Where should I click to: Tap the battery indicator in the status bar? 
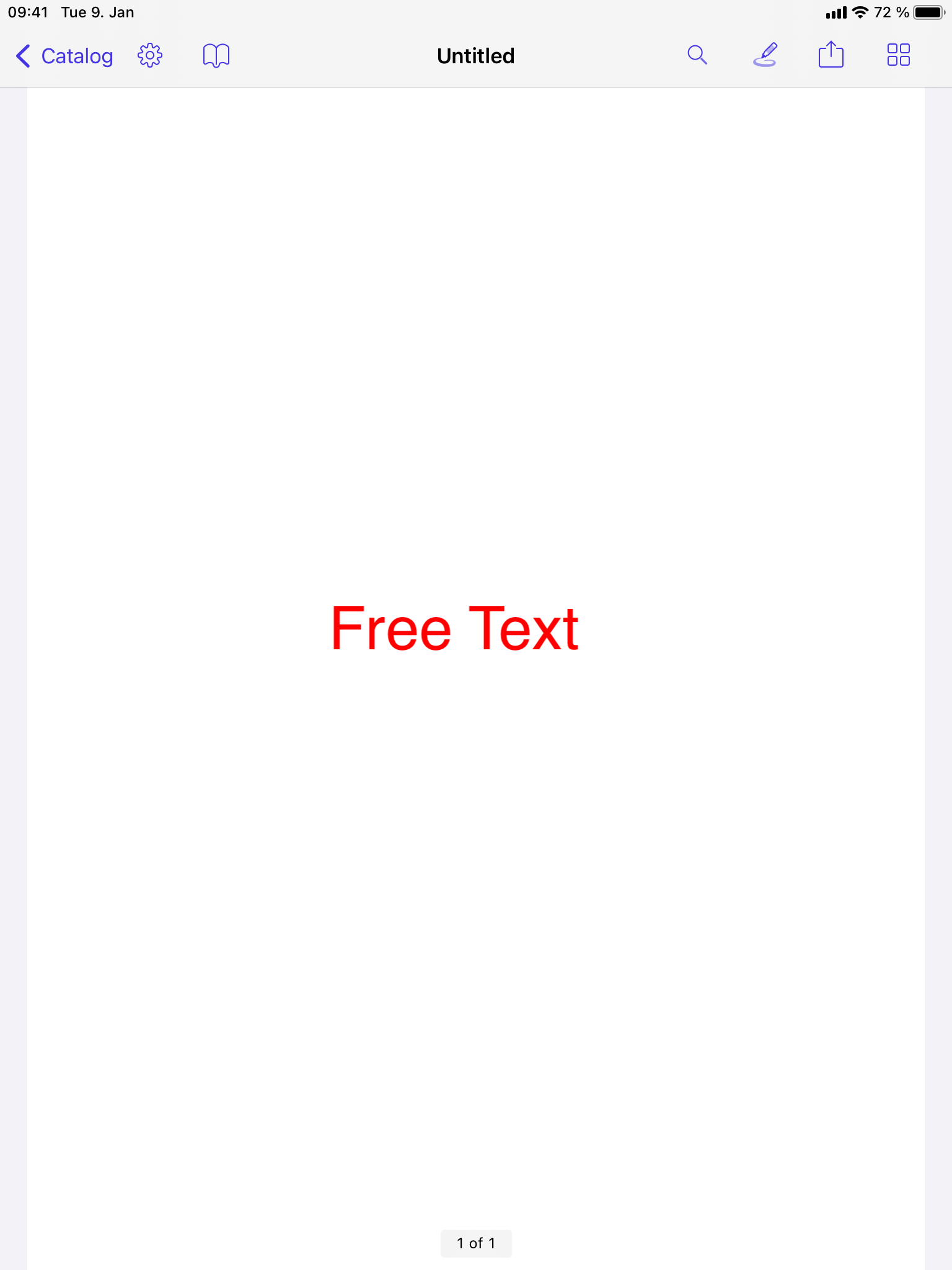tap(928, 12)
